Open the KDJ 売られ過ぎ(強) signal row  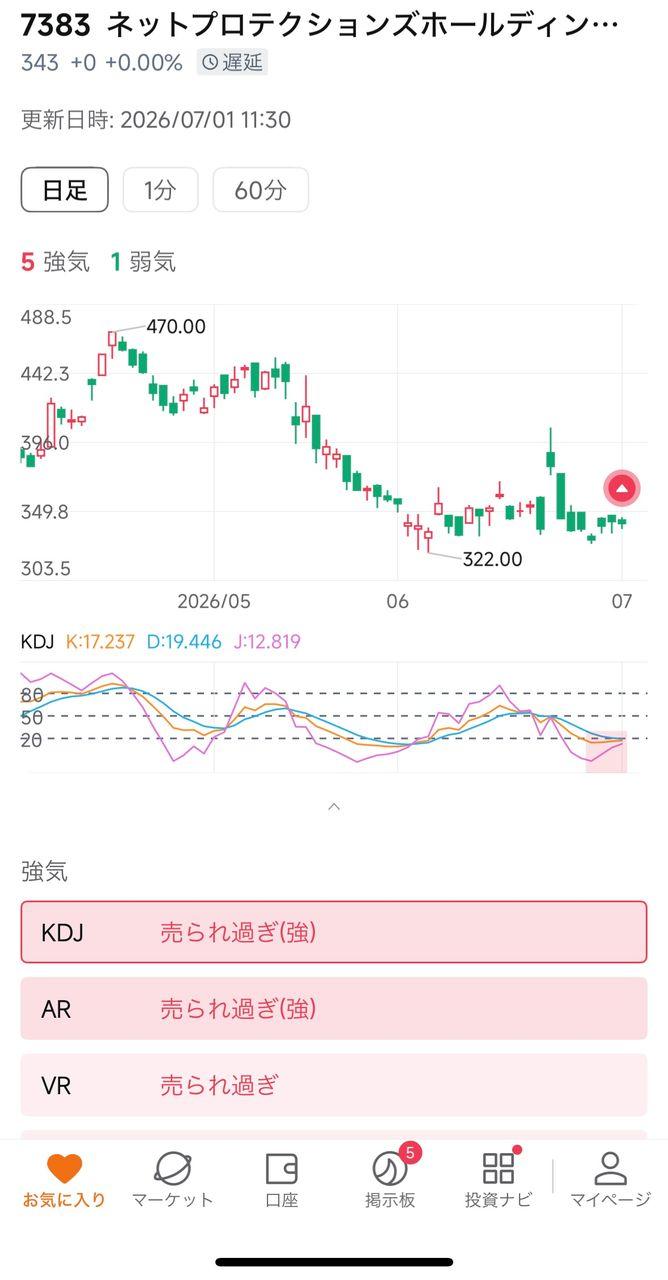click(x=334, y=932)
